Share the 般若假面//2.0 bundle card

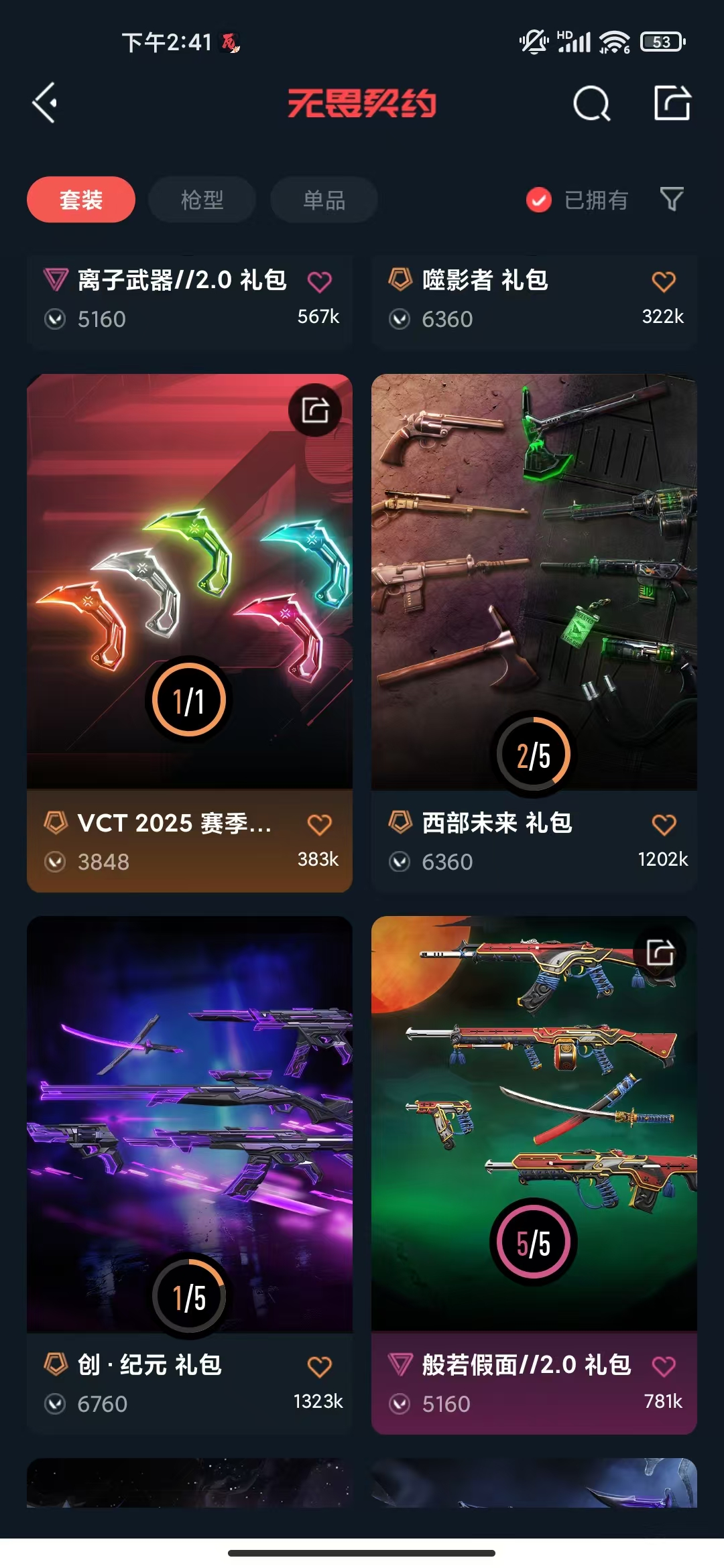(660, 952)
